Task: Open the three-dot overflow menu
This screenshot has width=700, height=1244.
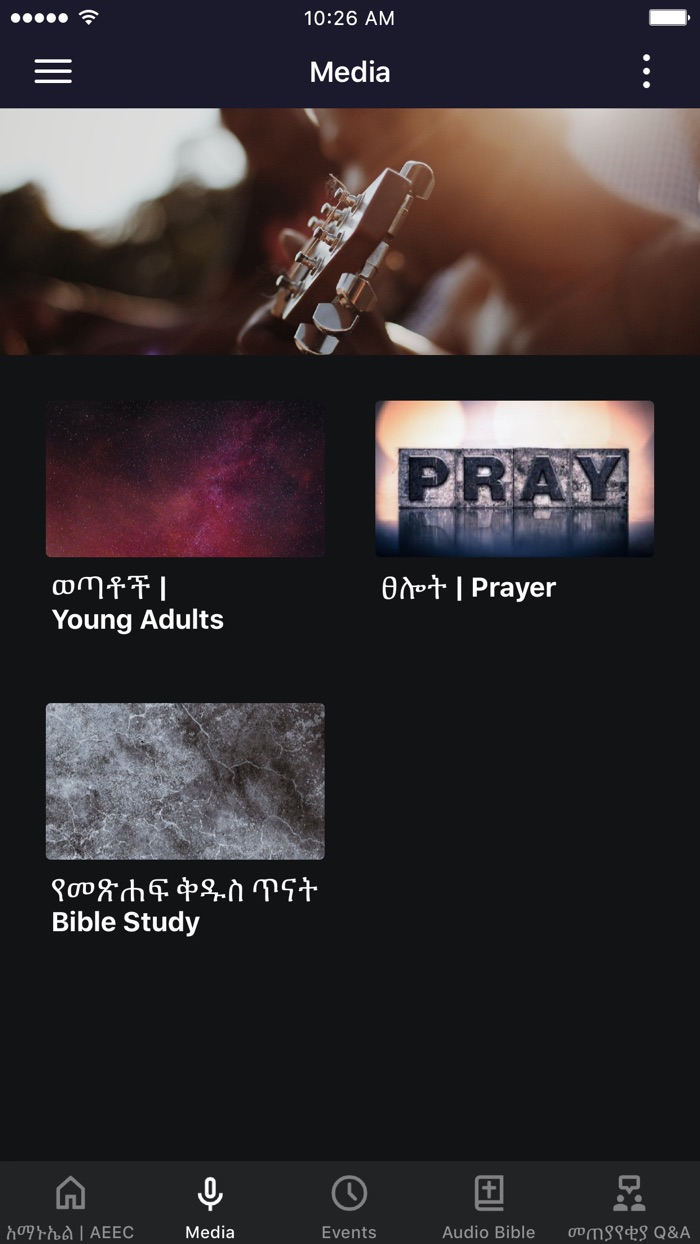Action: tap(646, 71)
